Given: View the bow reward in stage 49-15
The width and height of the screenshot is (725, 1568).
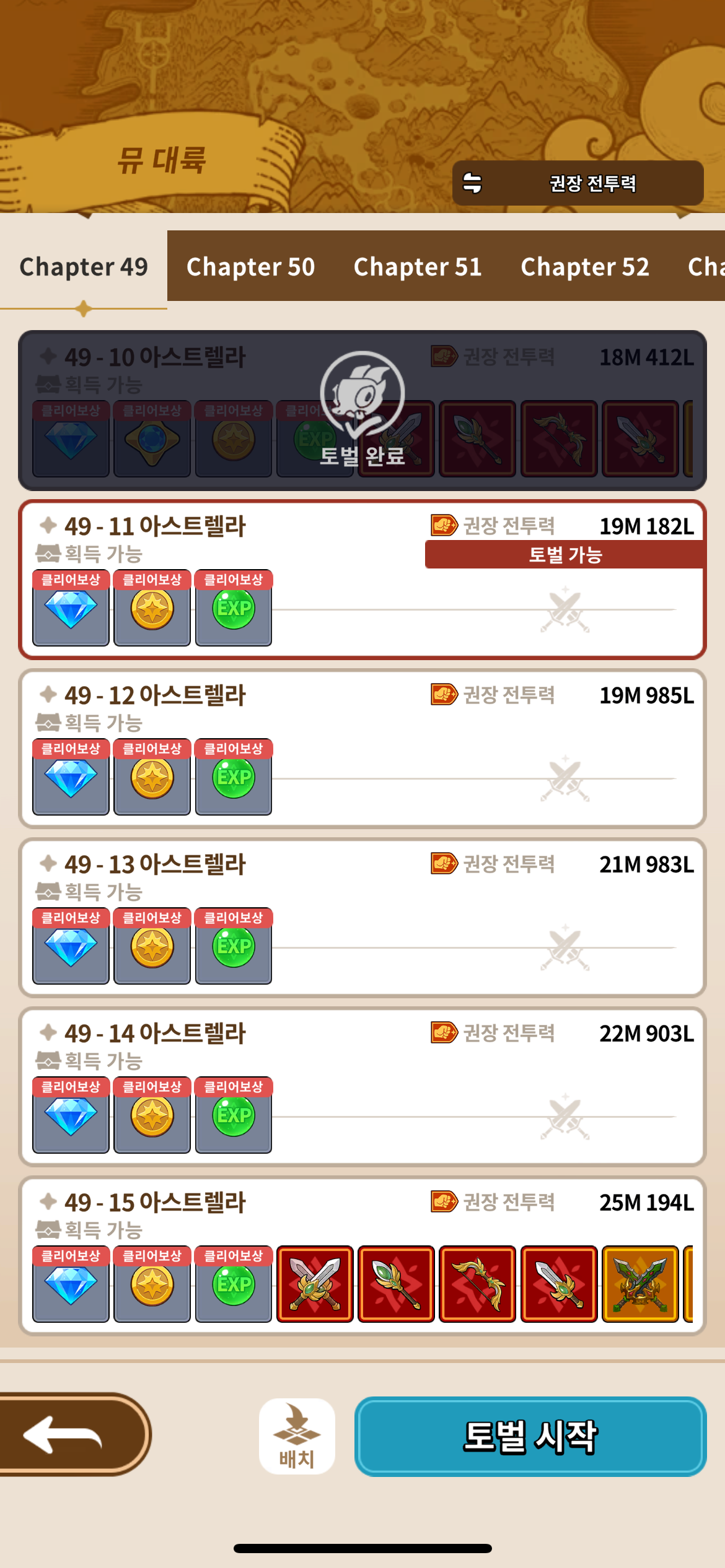Looking at the screenshot, I should pyautogui.click(x=477, y=1284).
